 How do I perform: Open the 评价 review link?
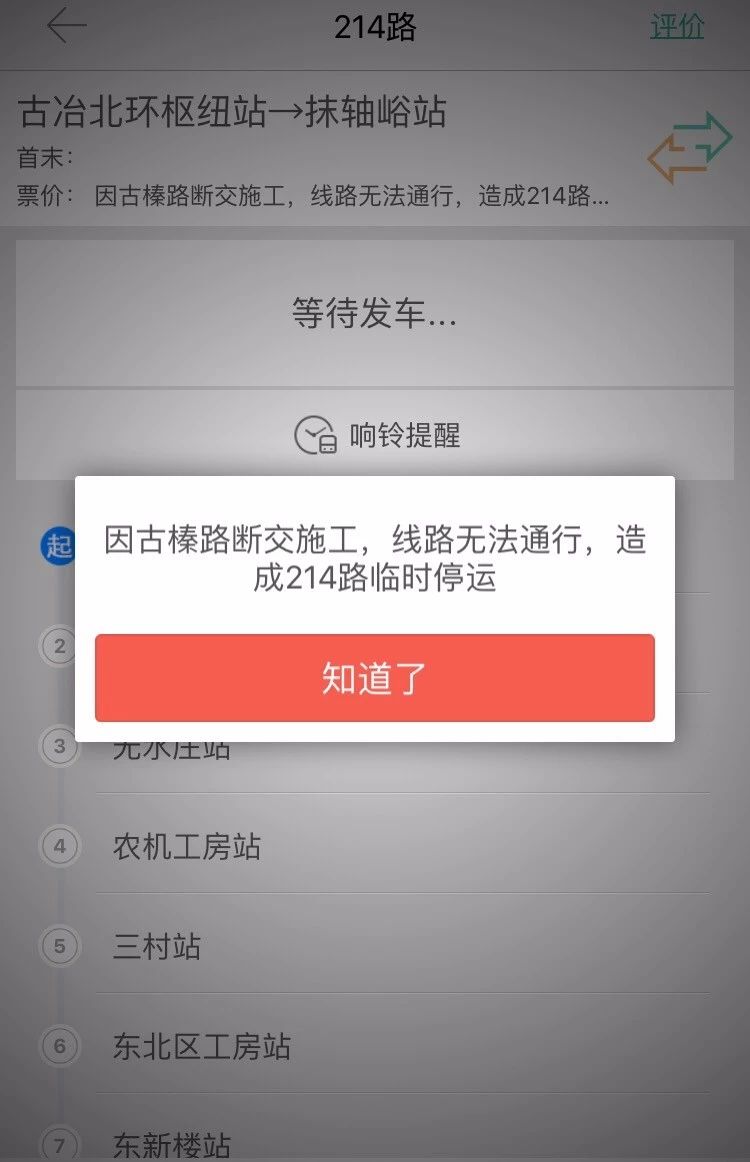pyautogui.click(x=677, y=27)
